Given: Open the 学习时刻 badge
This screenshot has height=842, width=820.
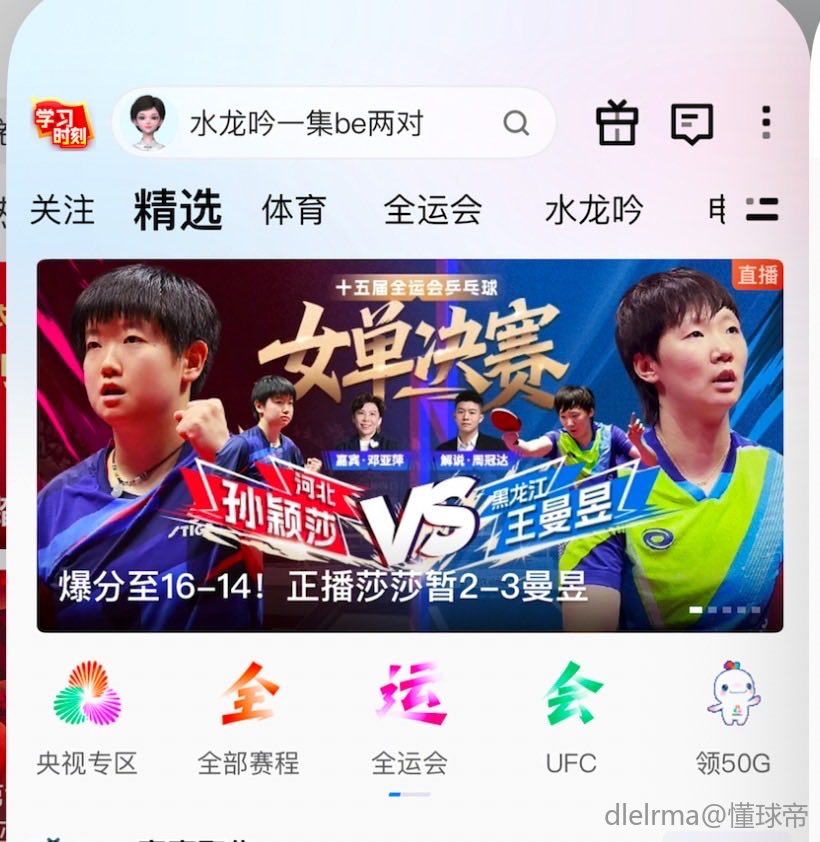Looking at the screenshot, I should point(62,123).
